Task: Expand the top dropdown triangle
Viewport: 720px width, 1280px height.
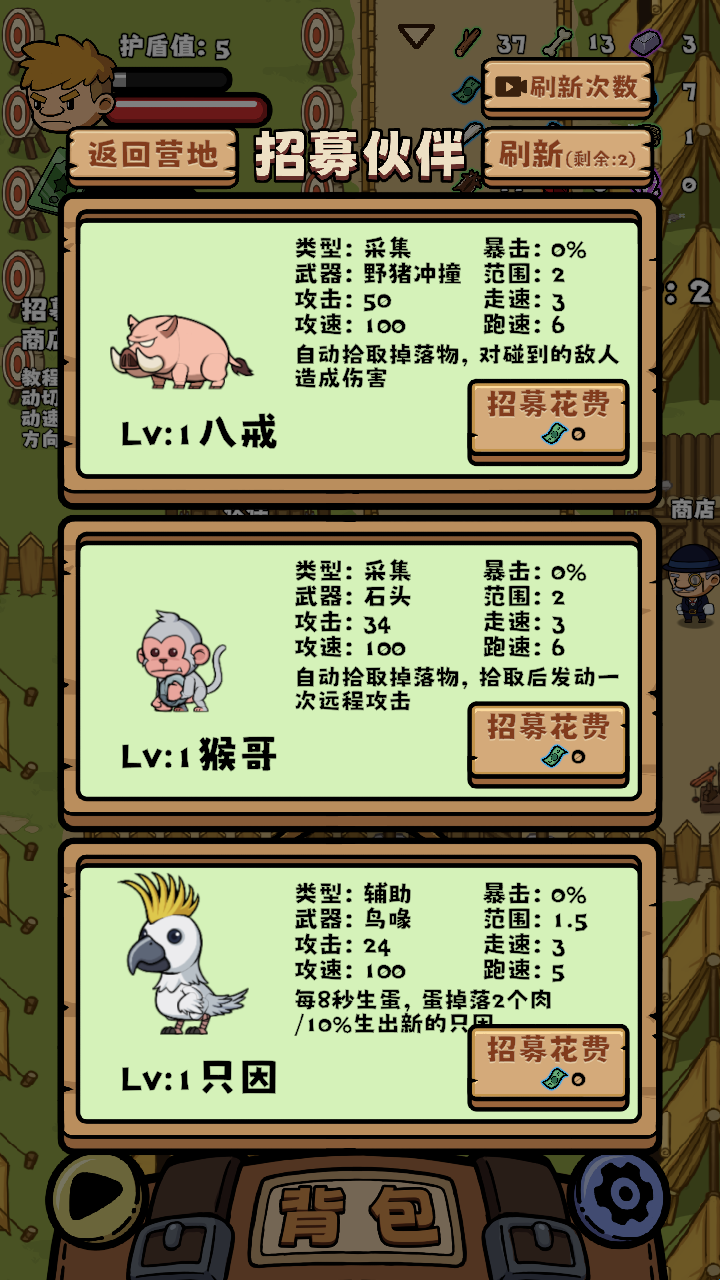Action: (416, 37)
